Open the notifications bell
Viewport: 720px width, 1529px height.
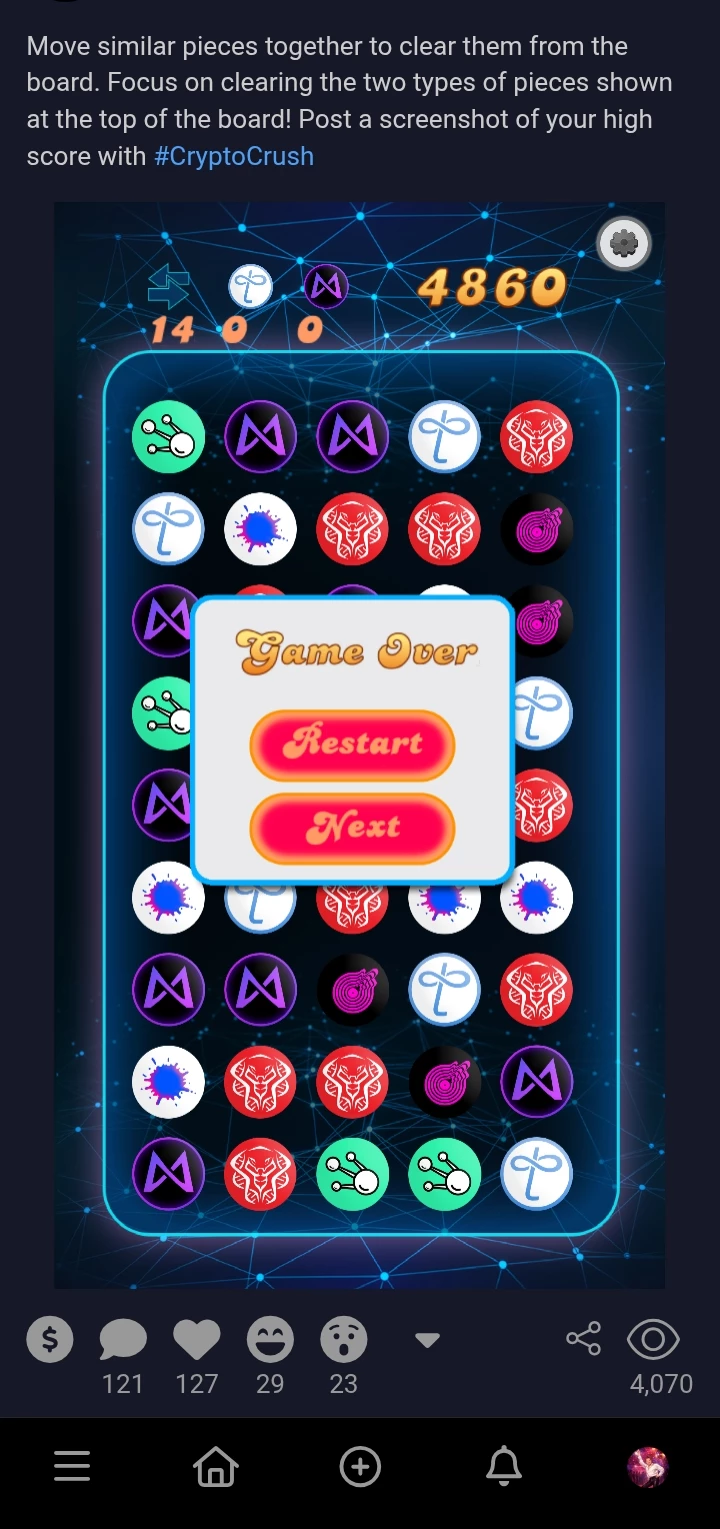click(x=504, y=1467)
